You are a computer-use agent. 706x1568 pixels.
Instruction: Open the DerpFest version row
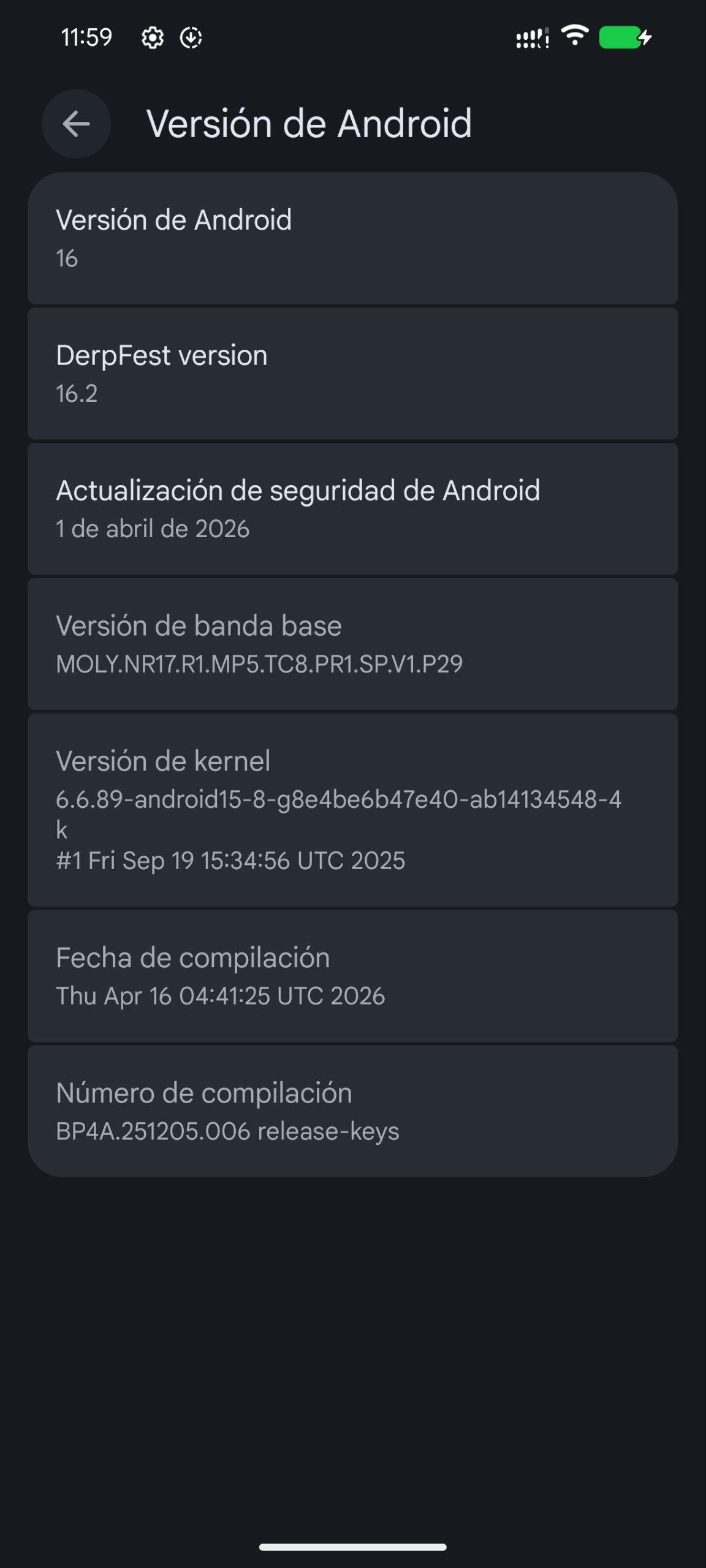tap(352, 374)
